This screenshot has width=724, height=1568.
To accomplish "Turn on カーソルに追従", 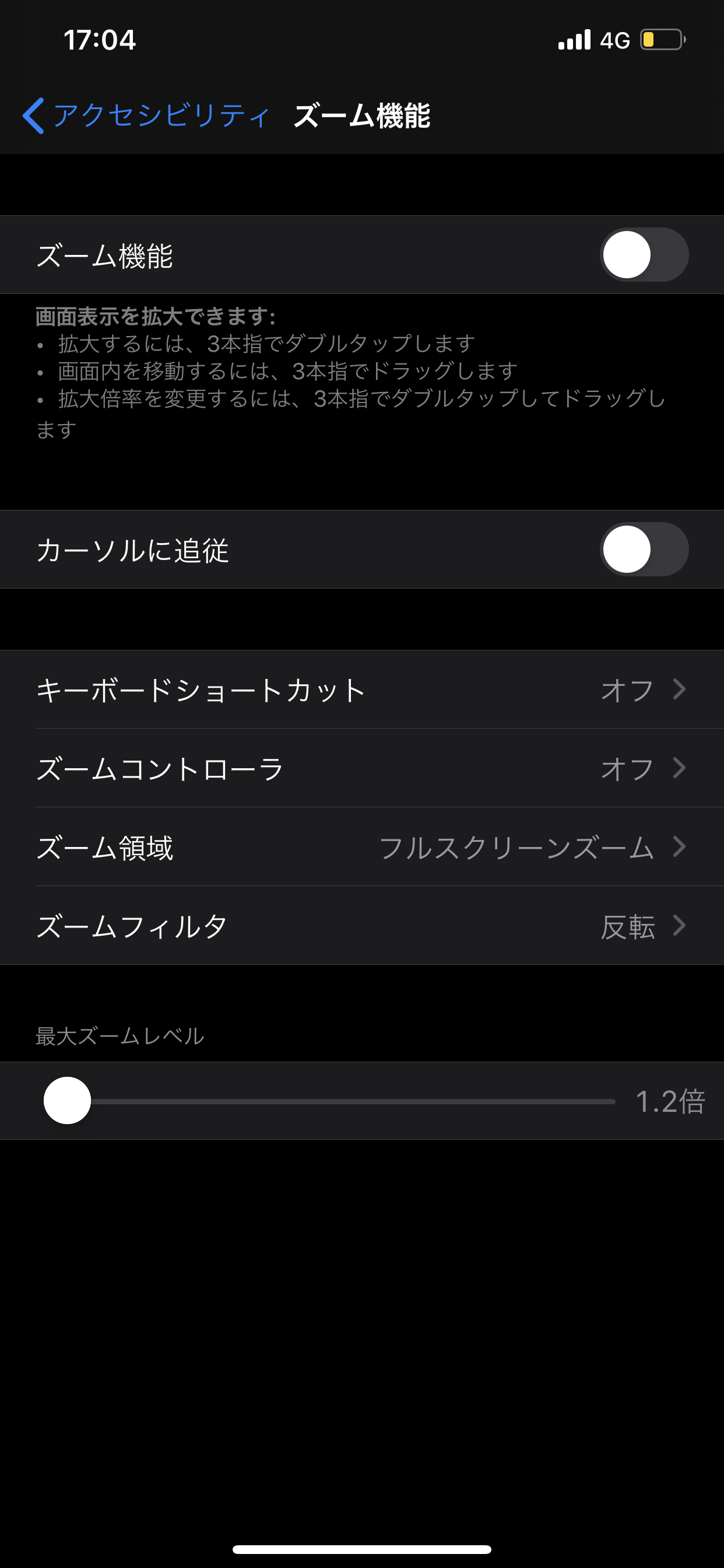I will coord(644,549).
